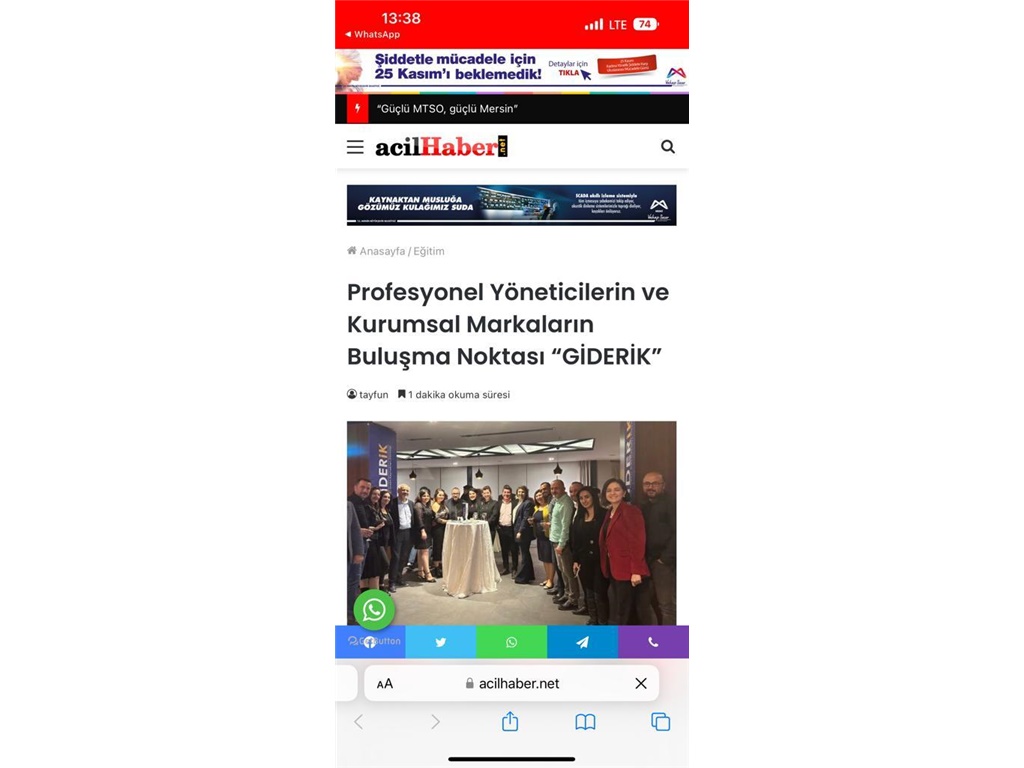The width and height of the screenshot is (1024, 768).
Task: Return to WhatsApp from status bar
Action: point(373,35)
